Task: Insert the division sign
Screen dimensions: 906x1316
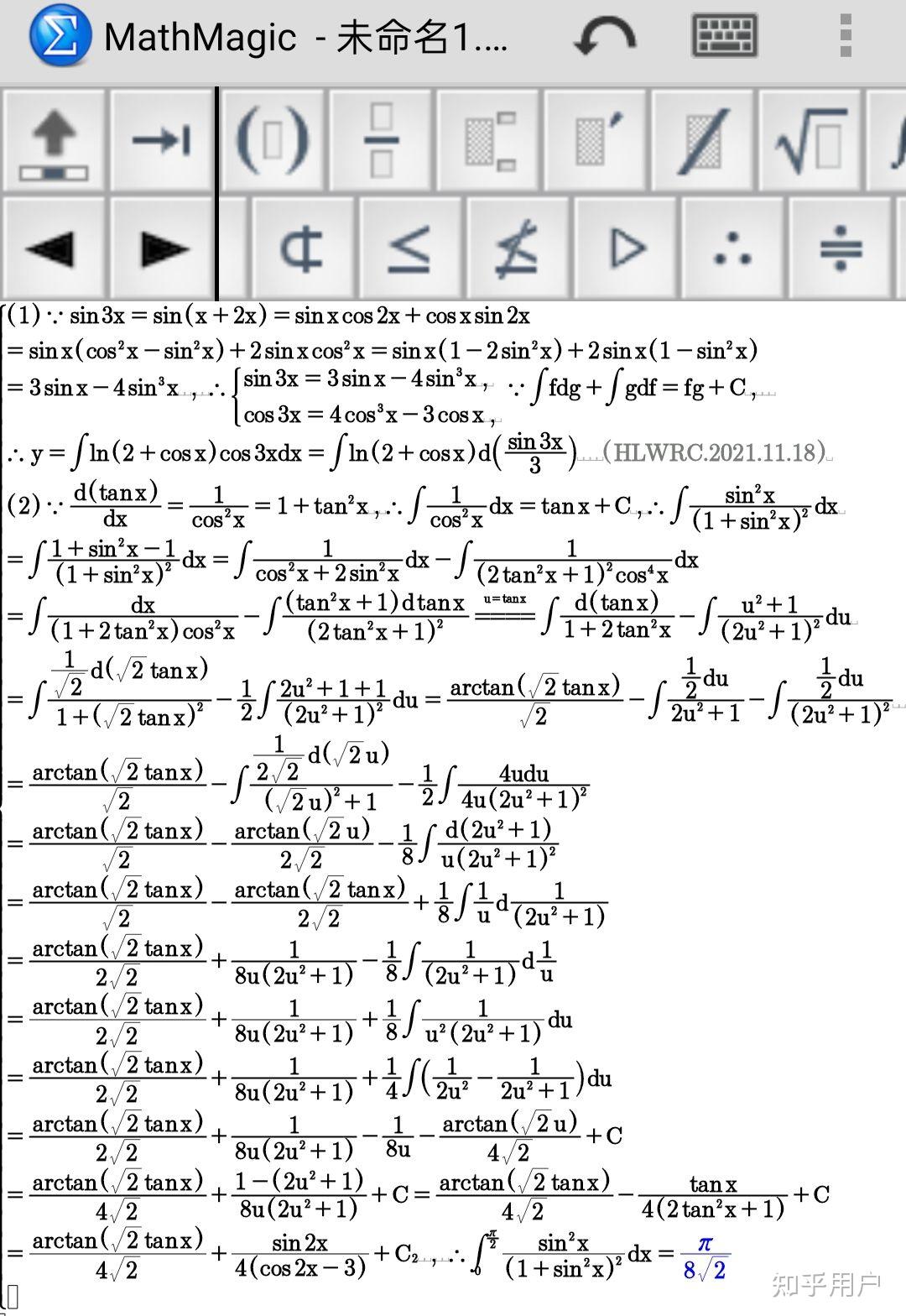Action: point(840,248)
